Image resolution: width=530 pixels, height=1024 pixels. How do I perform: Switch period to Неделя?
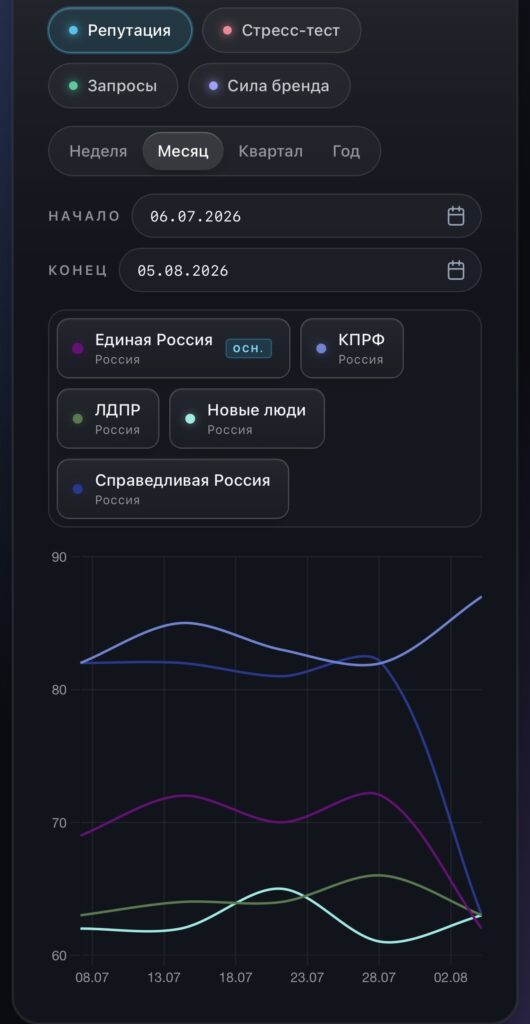click(98, 151)
